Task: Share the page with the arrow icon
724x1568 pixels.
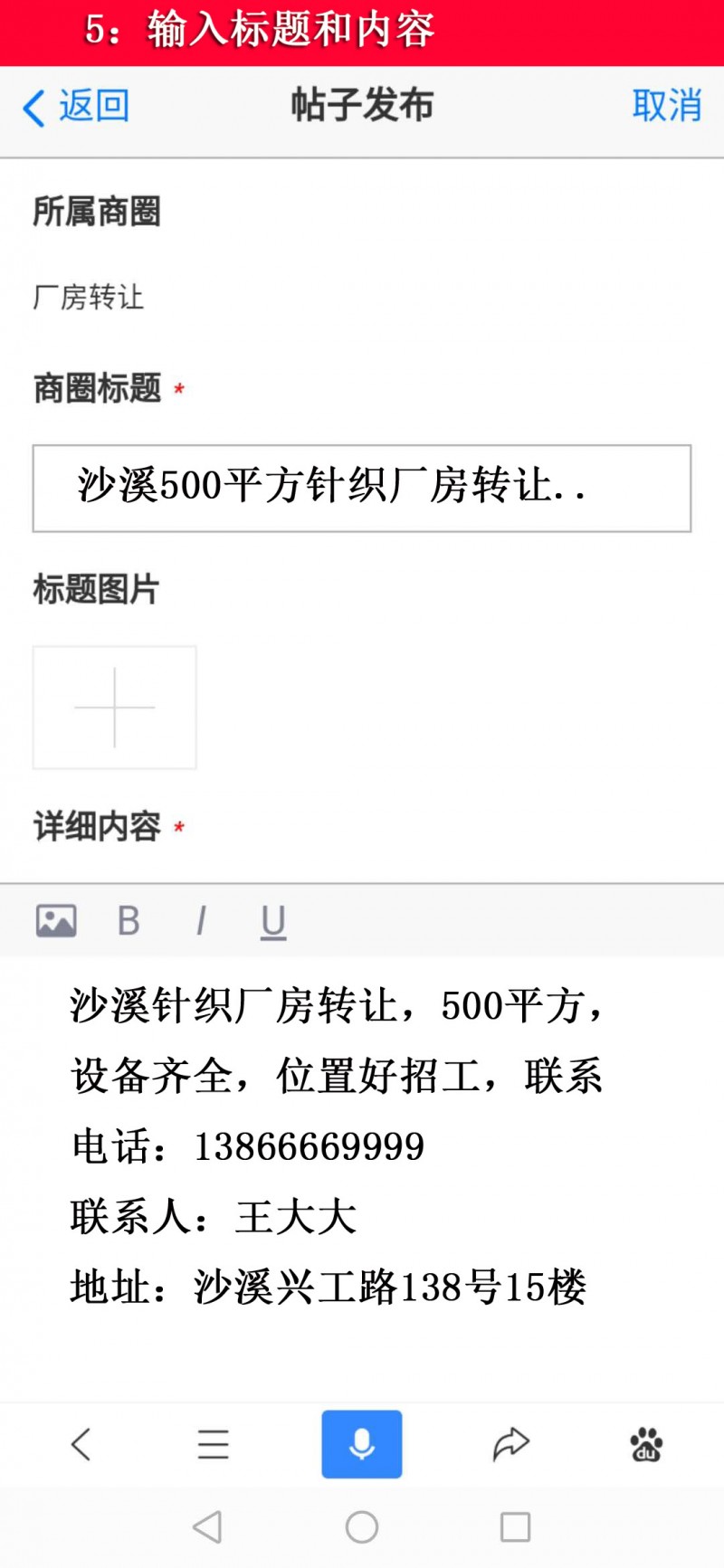Action: 510,1444
